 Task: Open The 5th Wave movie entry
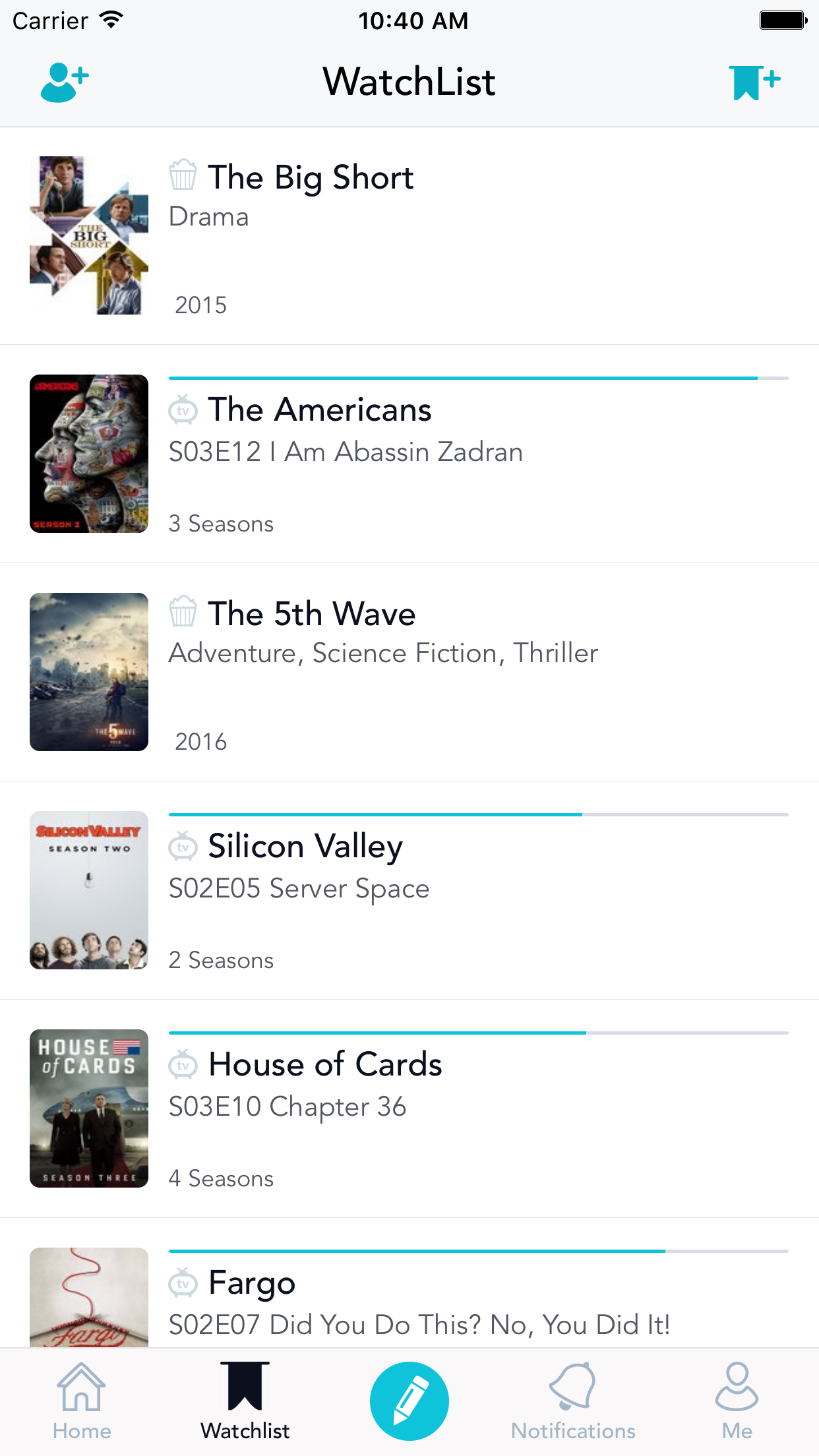tap(409, 673)
